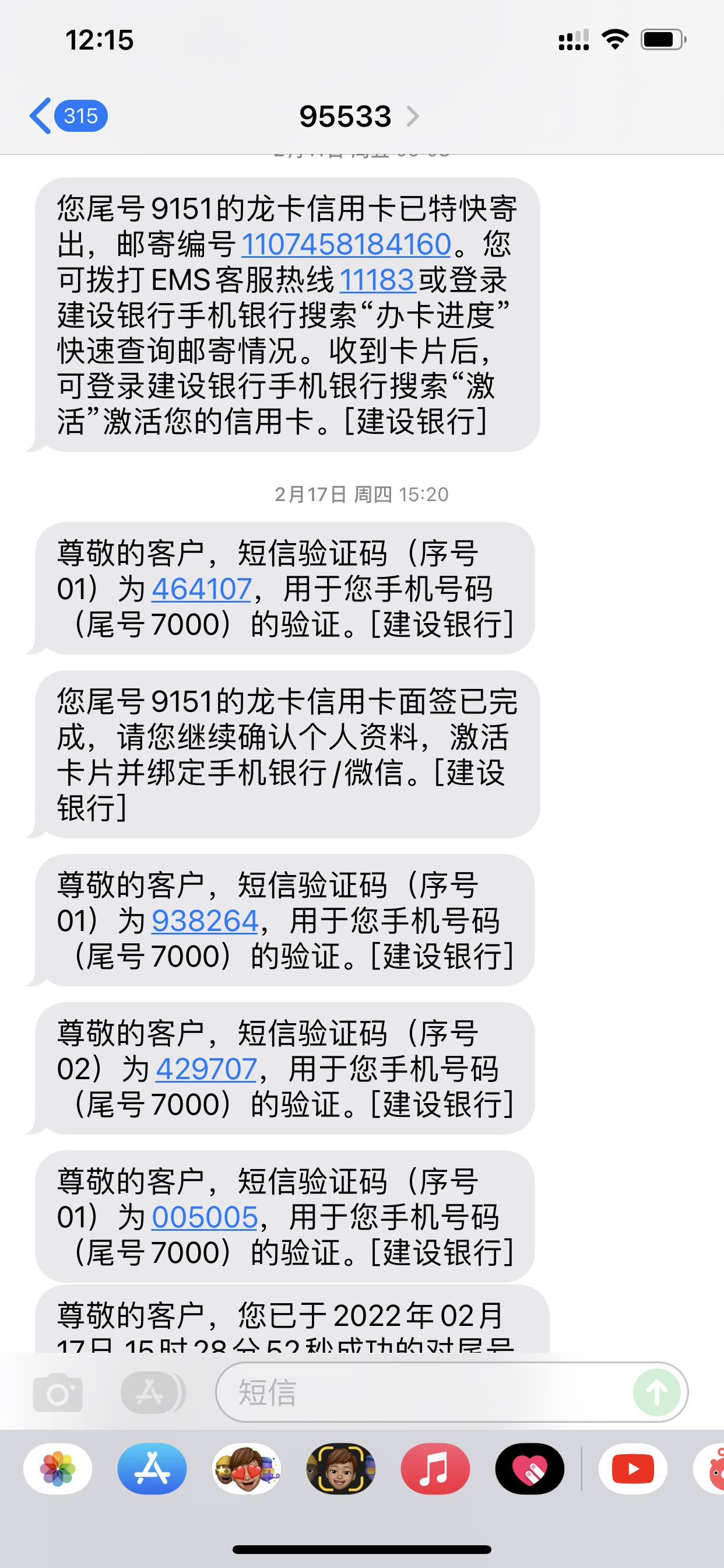Image resolution: width=724 pixels, height=1568 pixels.
Task: Tap the 429707 code link
Action: point(206,1069)
